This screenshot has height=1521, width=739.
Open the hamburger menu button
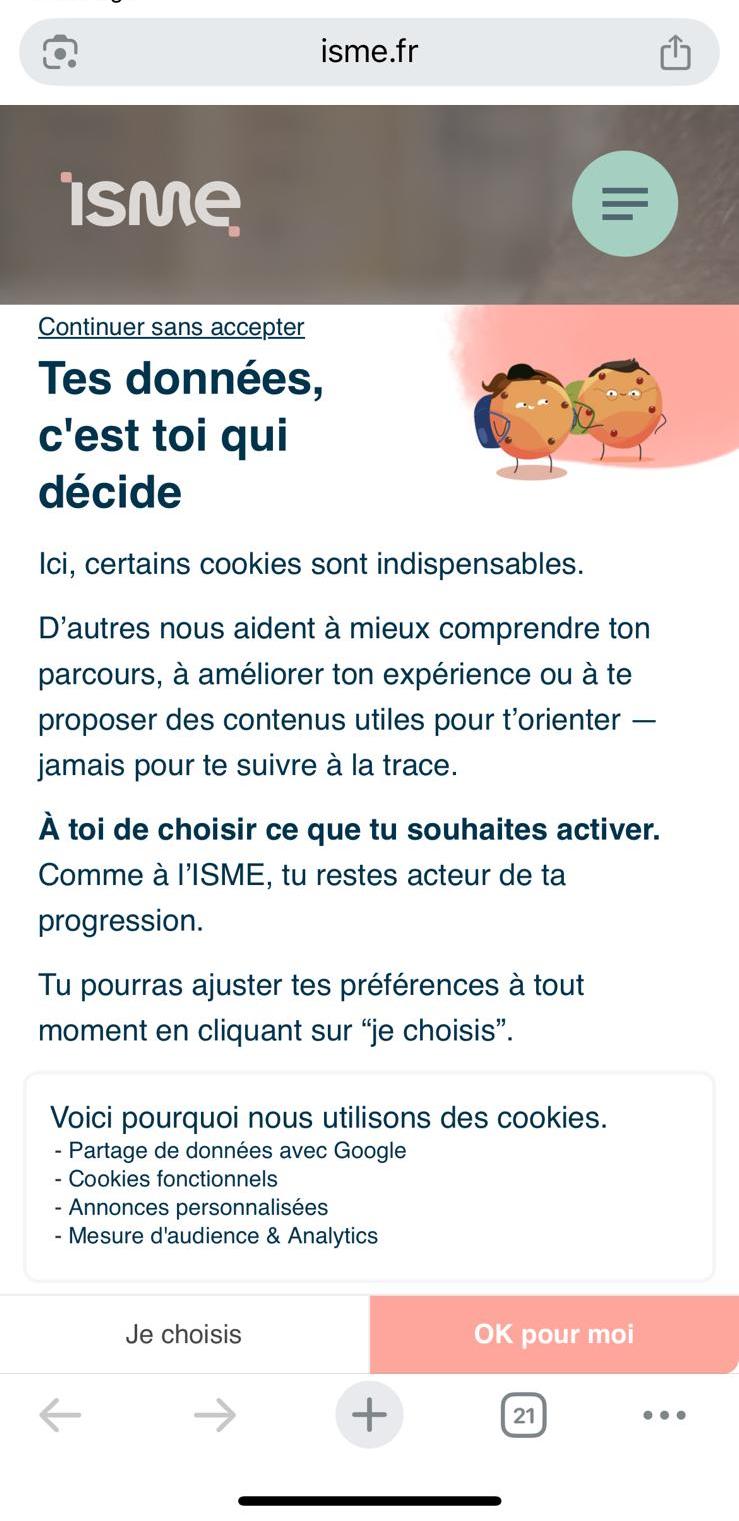pyautogui.click(x=625, y=204)
